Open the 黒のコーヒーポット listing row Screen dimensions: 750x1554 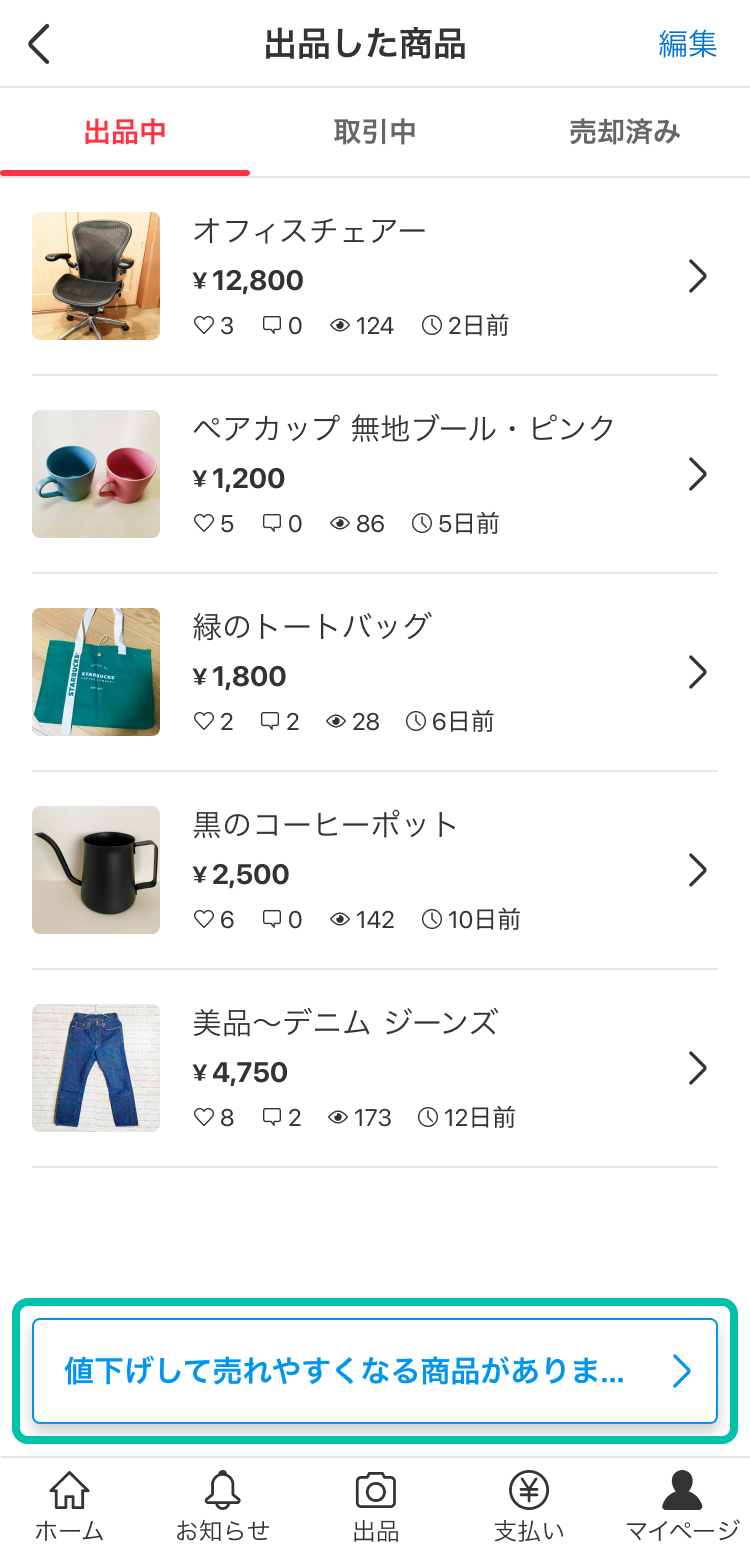point(375,870)
